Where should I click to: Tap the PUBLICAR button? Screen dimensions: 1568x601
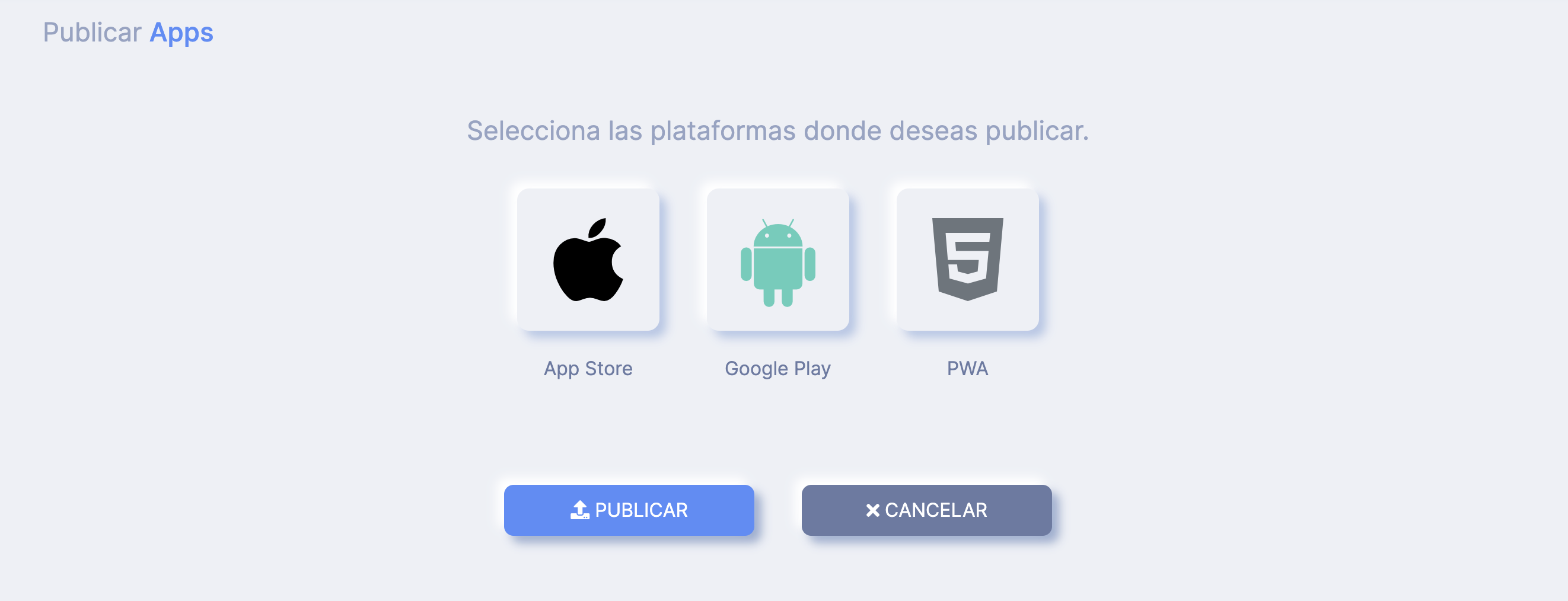(628, 510)
